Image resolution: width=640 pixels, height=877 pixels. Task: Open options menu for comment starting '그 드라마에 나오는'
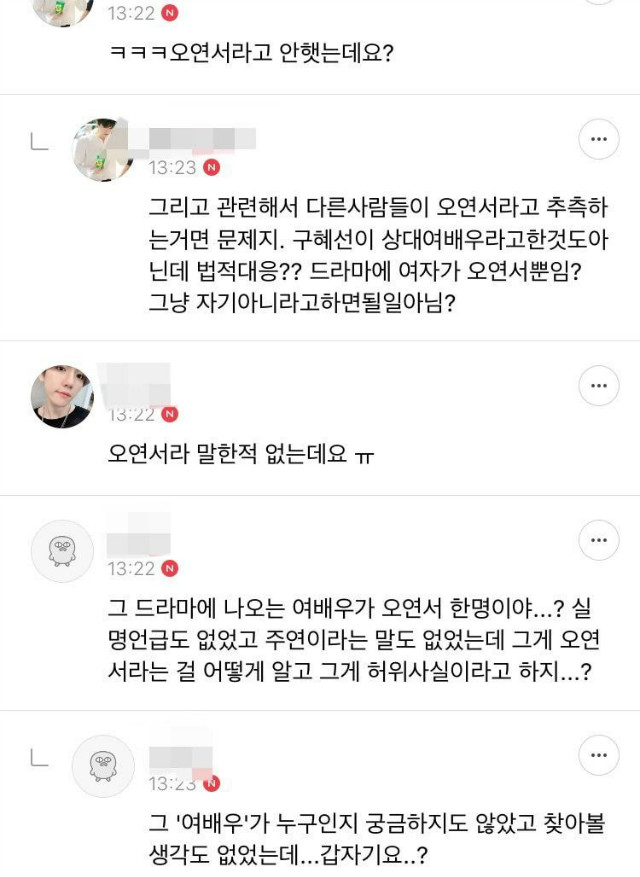click(598, 540)
